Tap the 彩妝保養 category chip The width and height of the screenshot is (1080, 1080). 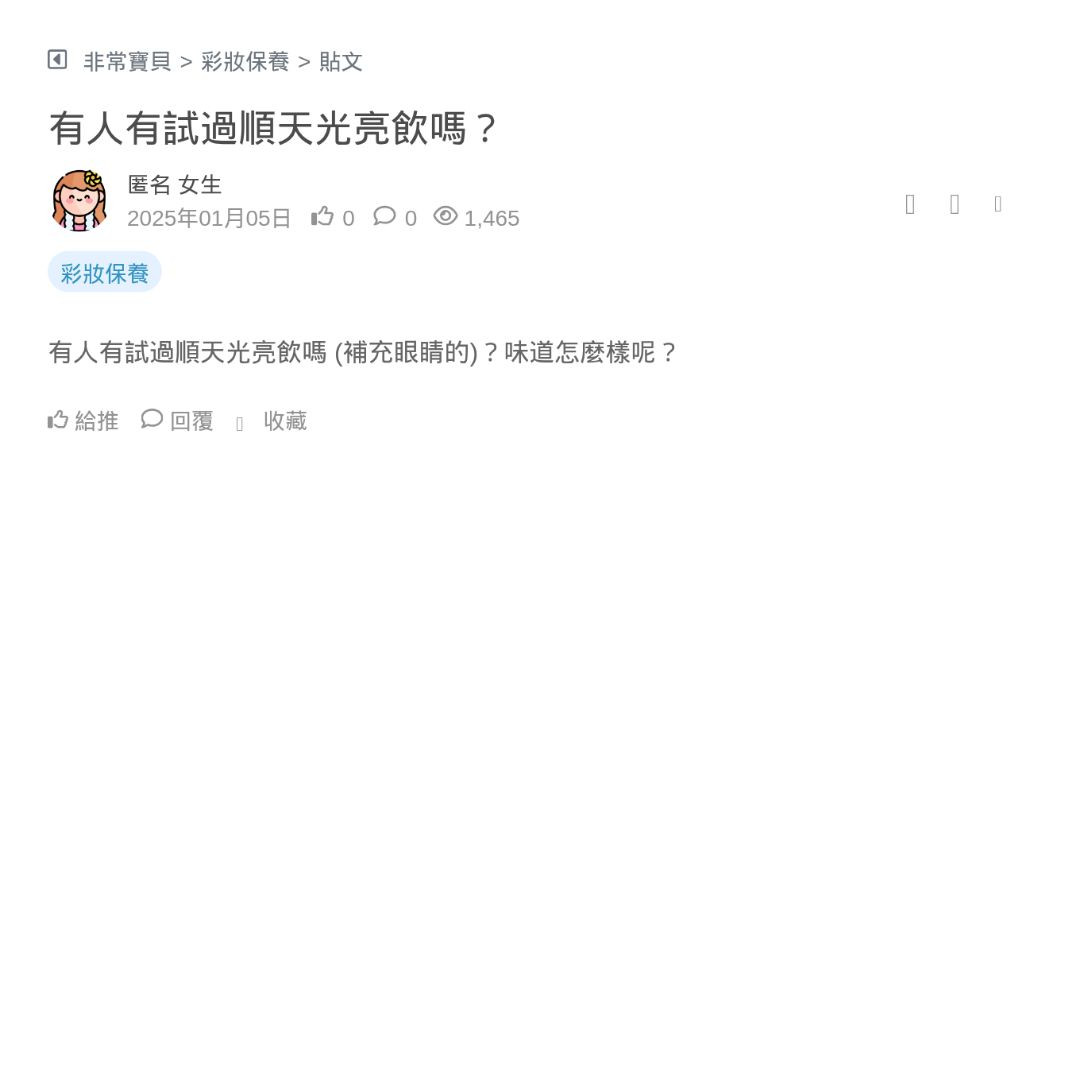[x=104, y=273]
